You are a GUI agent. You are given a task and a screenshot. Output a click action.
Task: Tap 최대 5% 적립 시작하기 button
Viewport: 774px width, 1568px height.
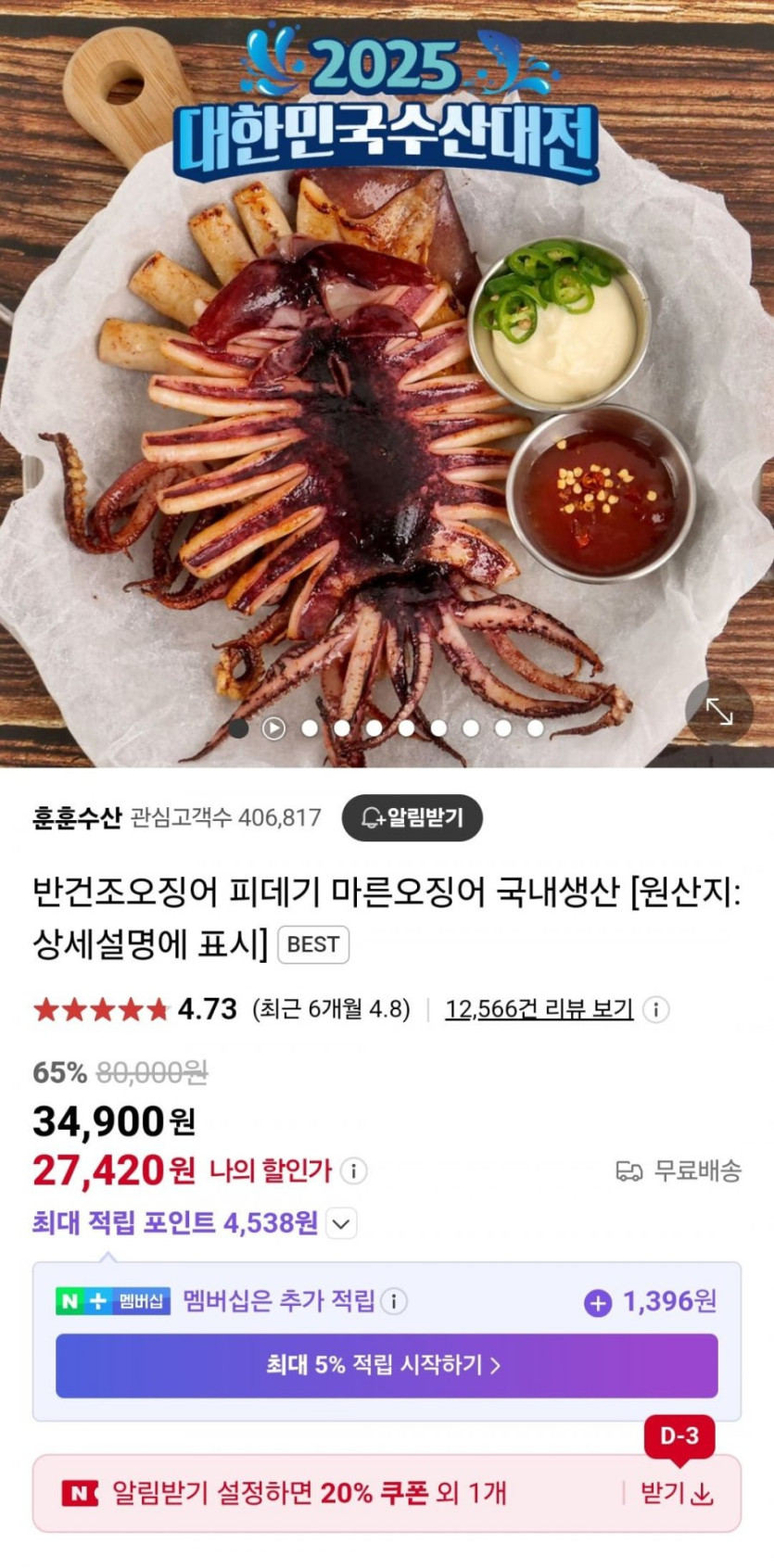(387, 1365)
